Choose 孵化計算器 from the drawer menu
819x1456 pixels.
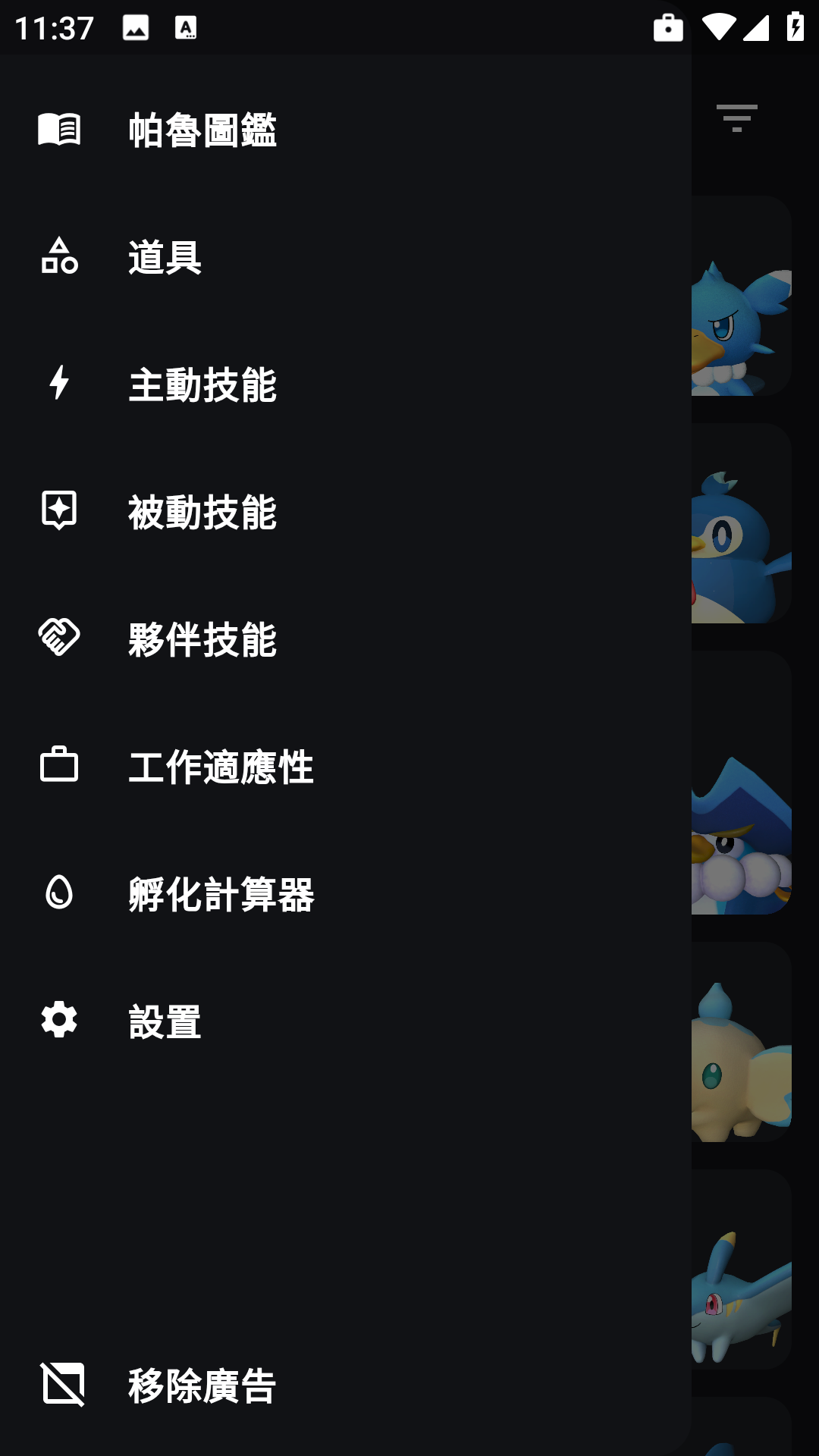click(x=222, y=896)
